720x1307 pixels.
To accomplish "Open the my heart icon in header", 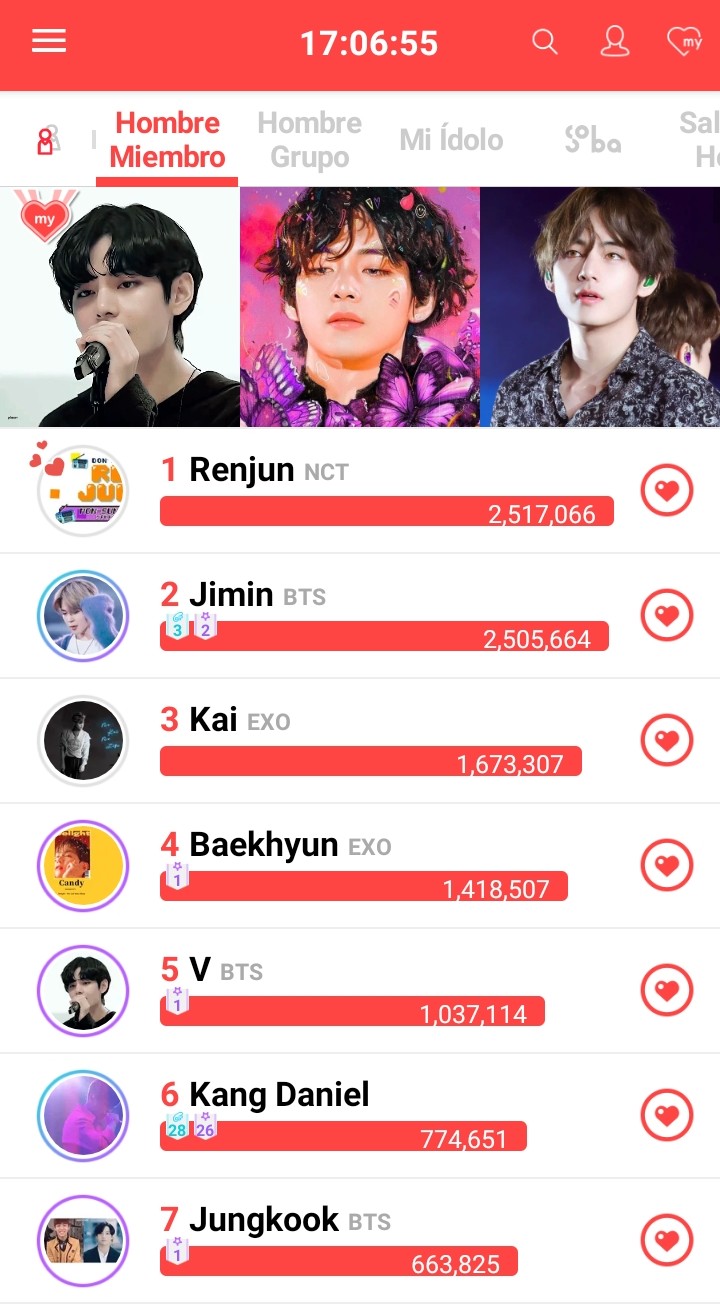I will click(x=685, y=42).
